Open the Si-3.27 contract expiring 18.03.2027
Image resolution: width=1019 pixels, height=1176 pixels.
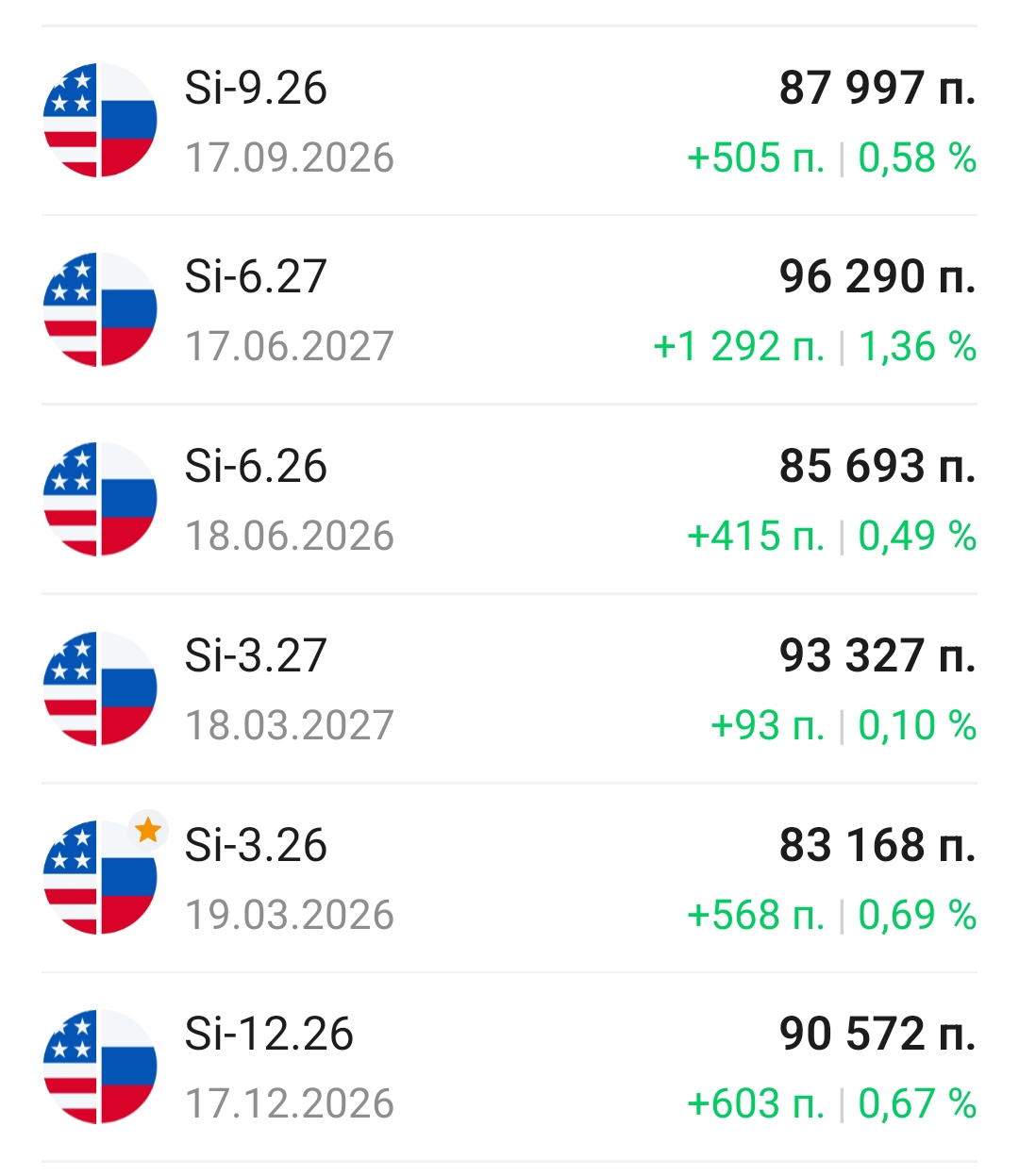point(509,689)
